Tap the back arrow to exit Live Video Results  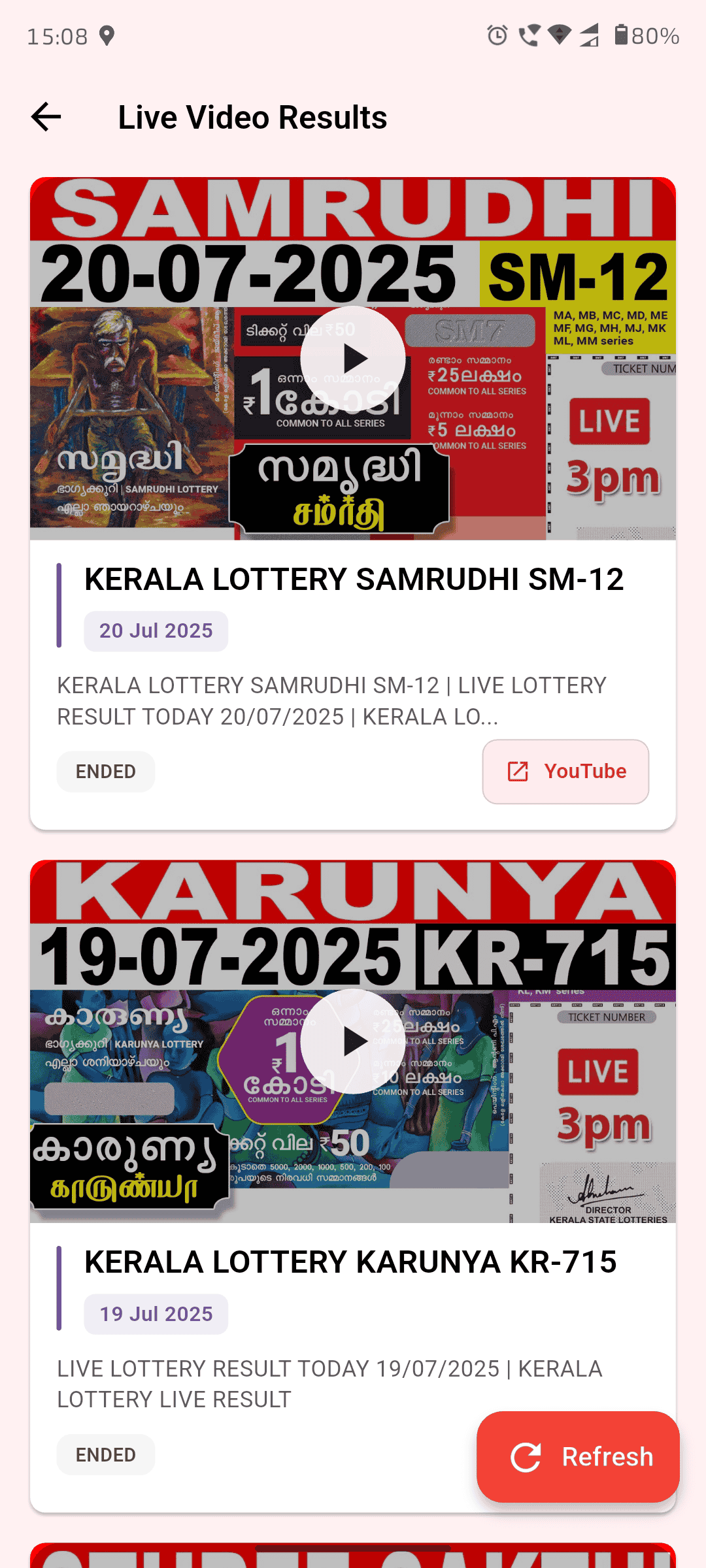coord(45,116)
